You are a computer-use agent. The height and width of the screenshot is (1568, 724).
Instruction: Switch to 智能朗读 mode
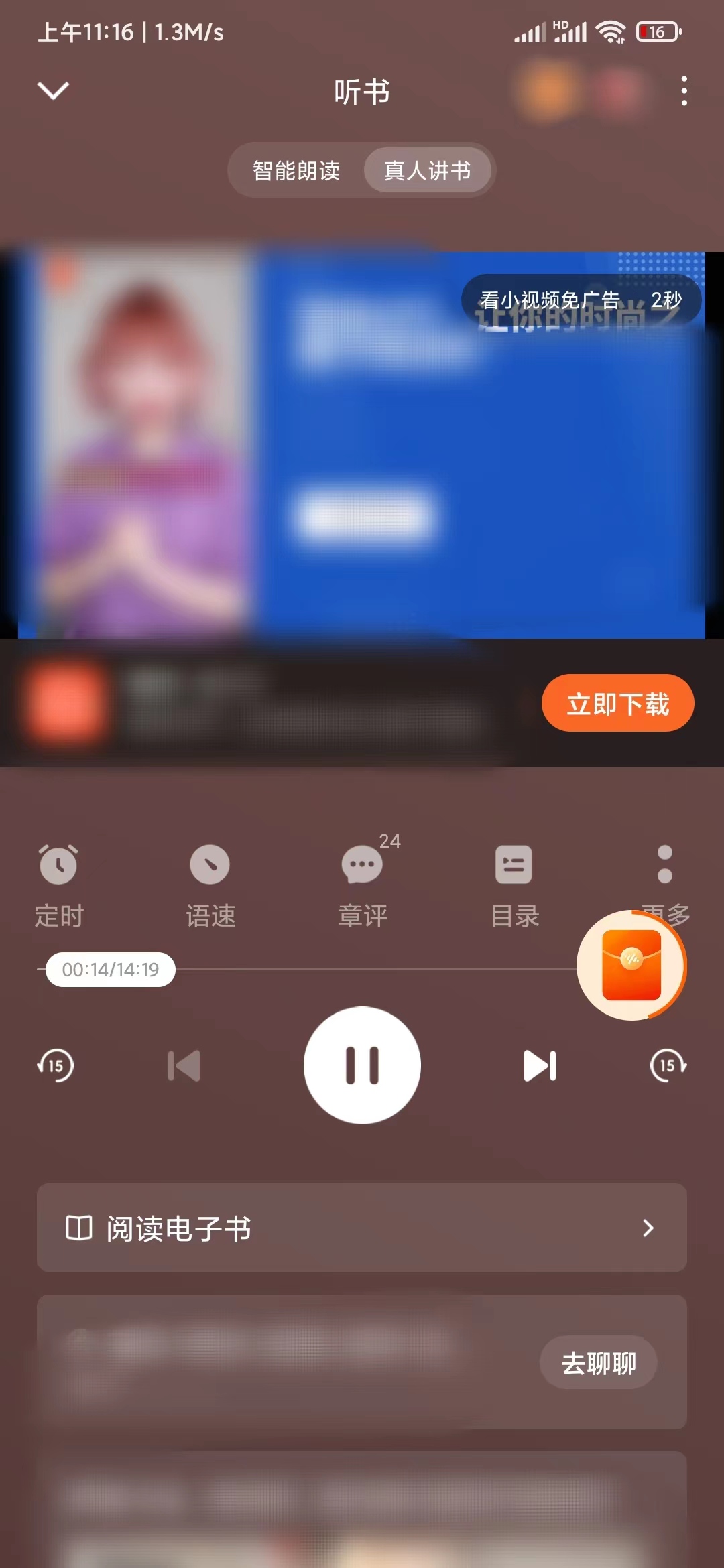(297, 171)
